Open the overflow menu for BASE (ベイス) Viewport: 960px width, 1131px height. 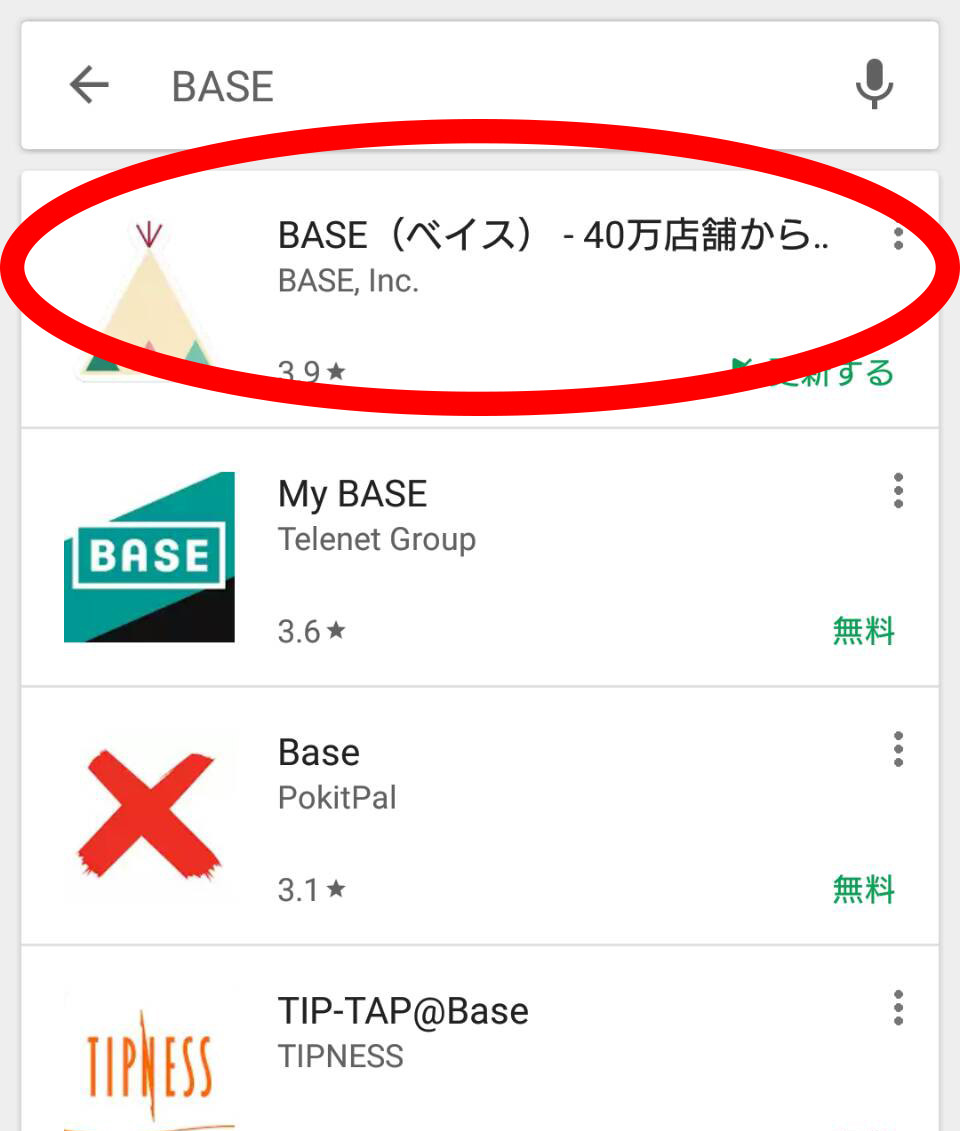point(898,238)
